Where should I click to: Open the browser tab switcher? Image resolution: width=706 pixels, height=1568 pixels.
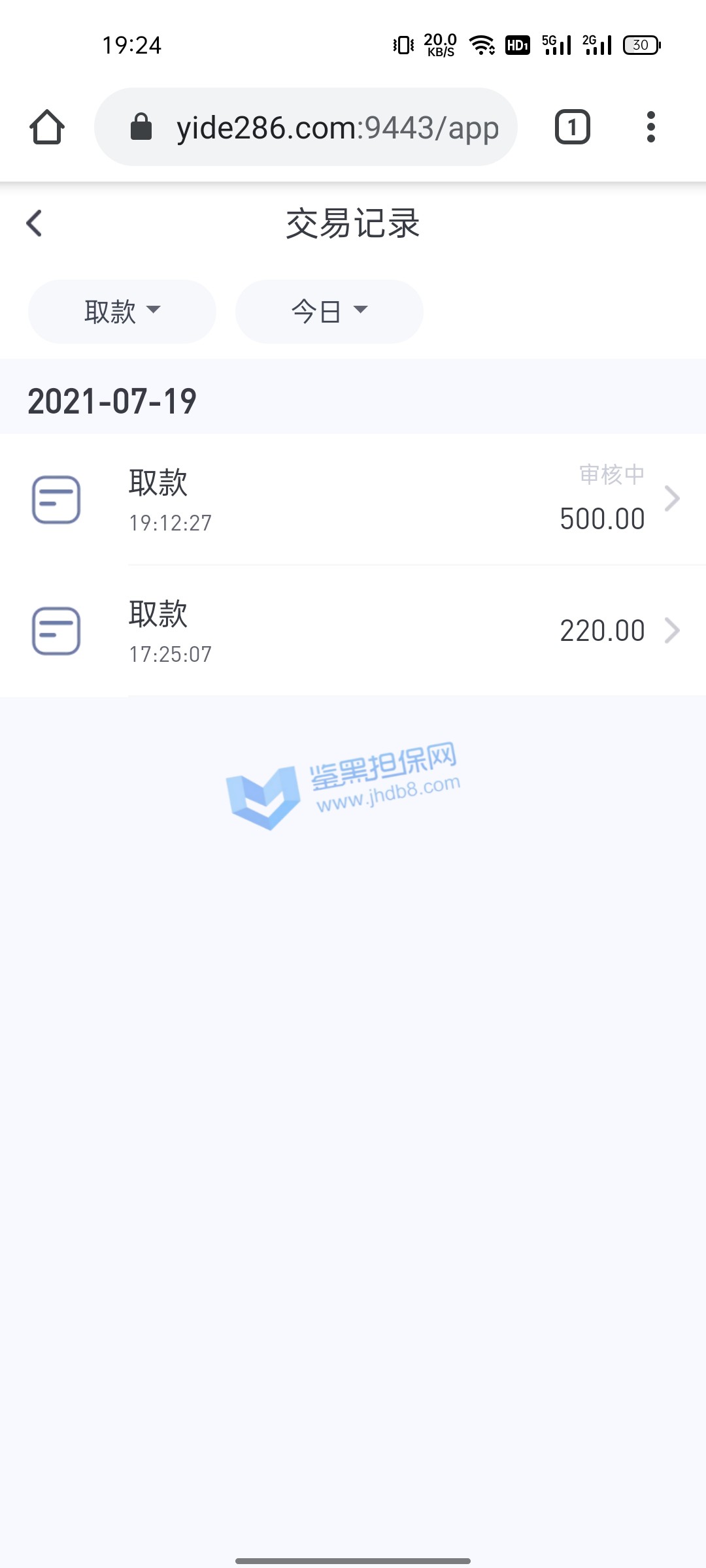[572, 127]
